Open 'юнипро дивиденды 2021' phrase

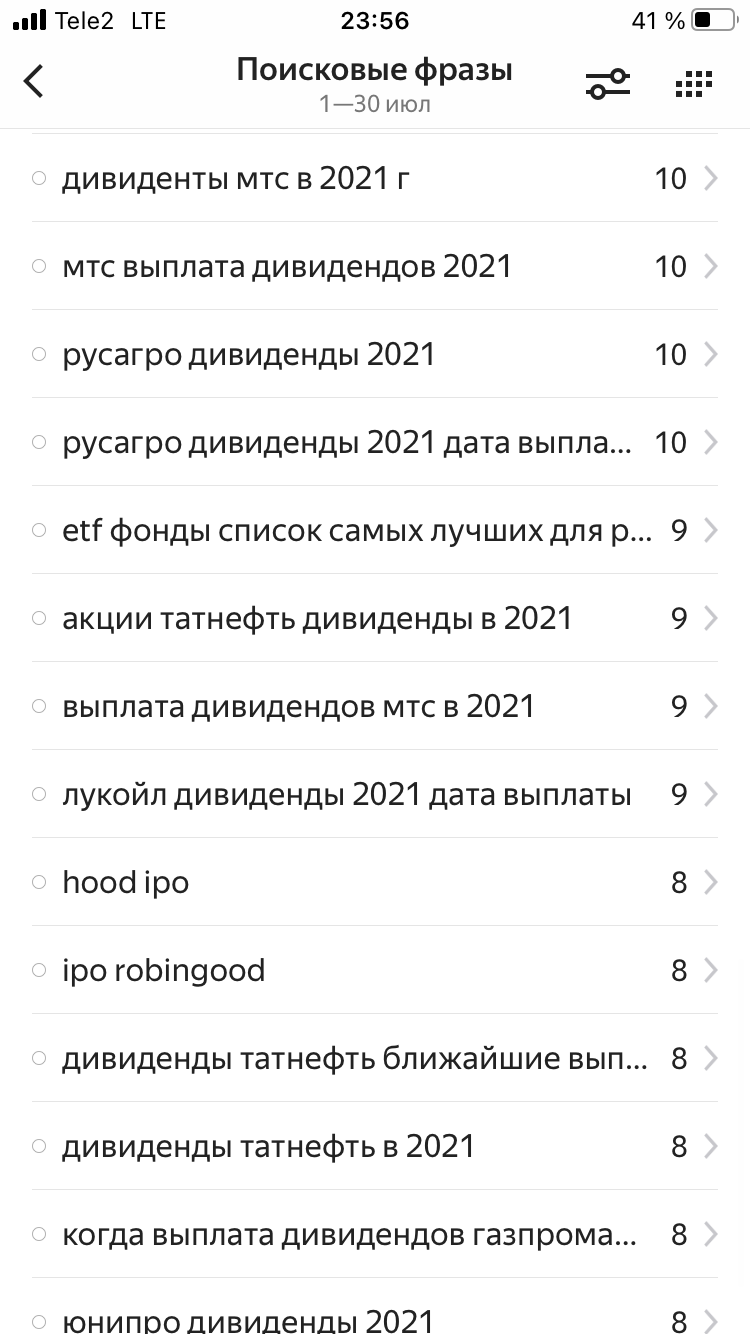pyautogui.click(x=375, y=1318)
